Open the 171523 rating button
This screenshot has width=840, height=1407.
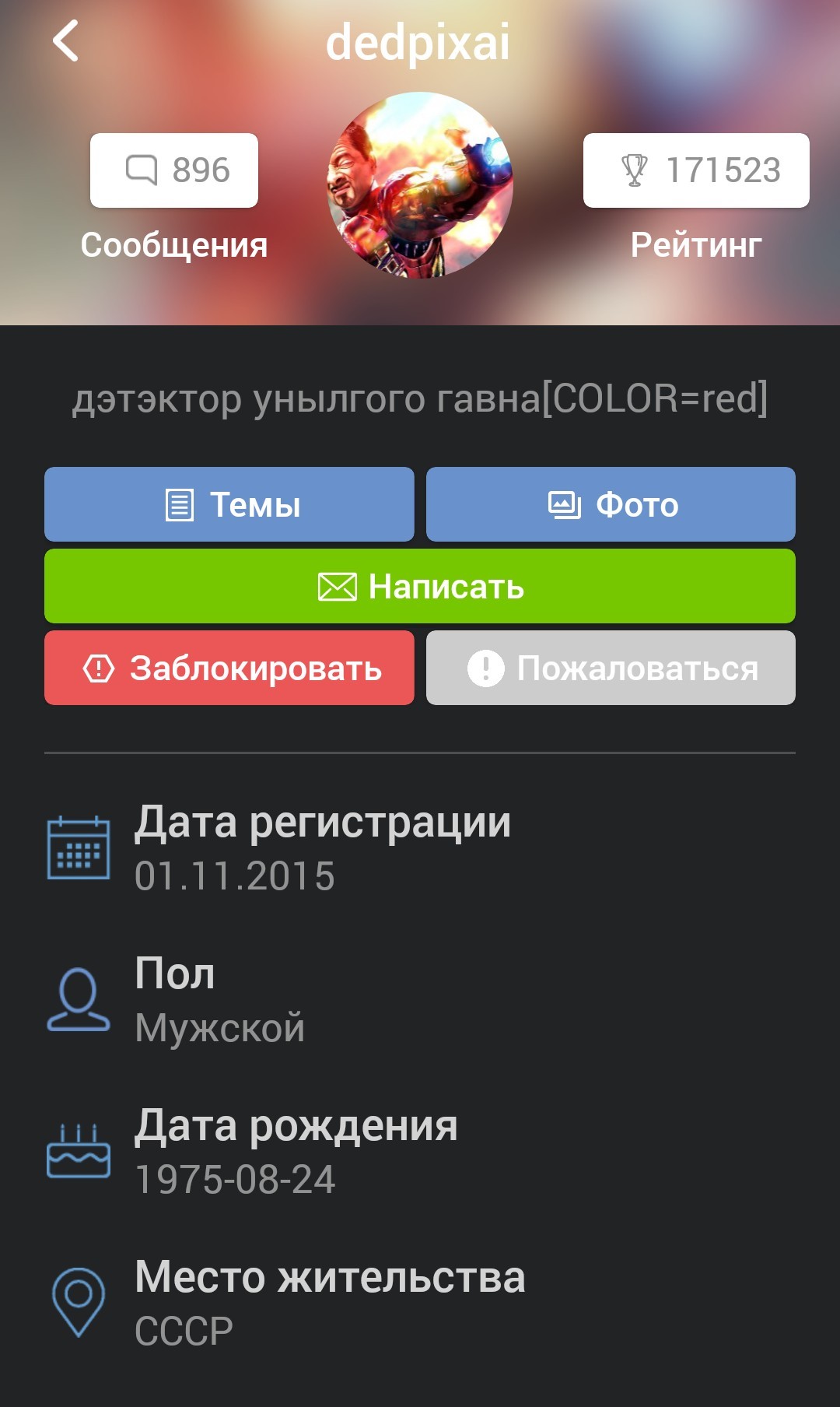[x=696, y=170]
